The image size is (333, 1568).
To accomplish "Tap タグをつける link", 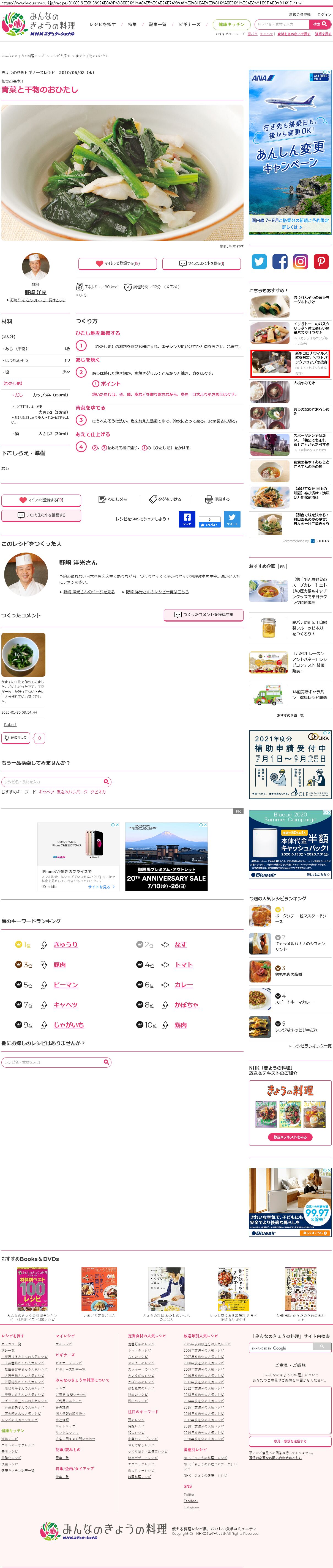I will (165, 499).
